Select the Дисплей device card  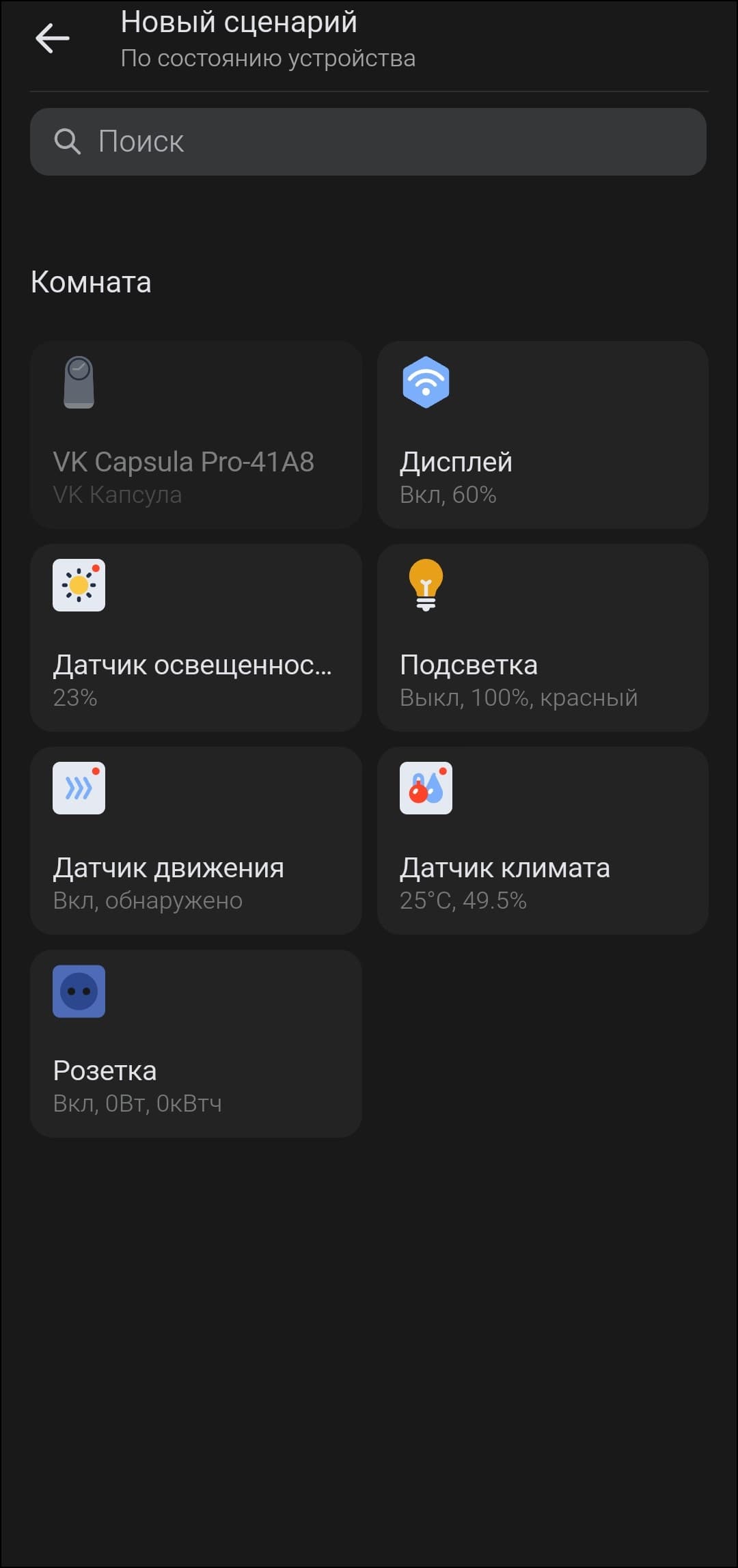click(x=543, y=435)
